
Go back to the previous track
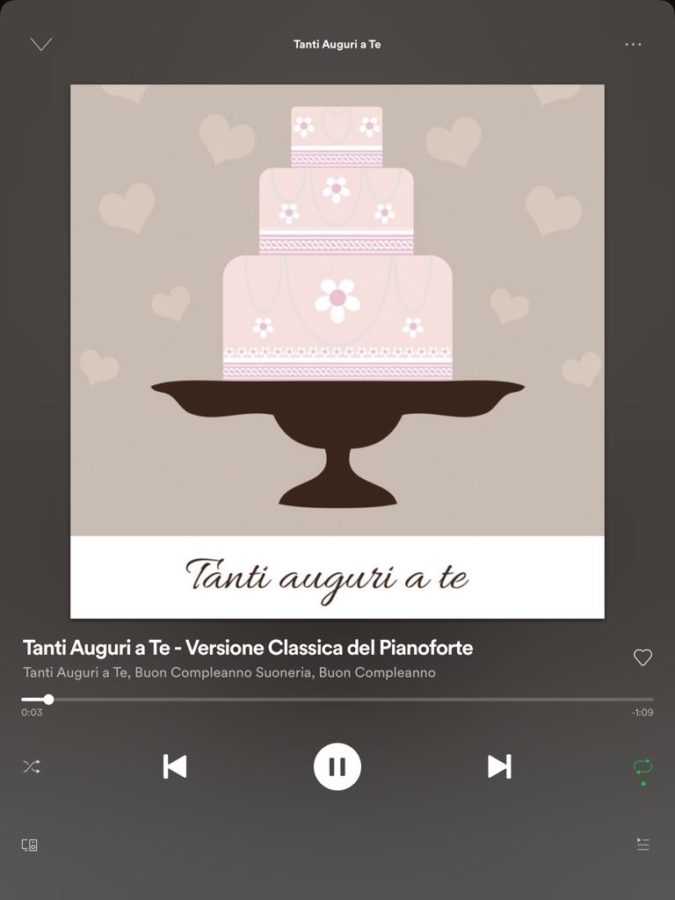pos(175,767)
